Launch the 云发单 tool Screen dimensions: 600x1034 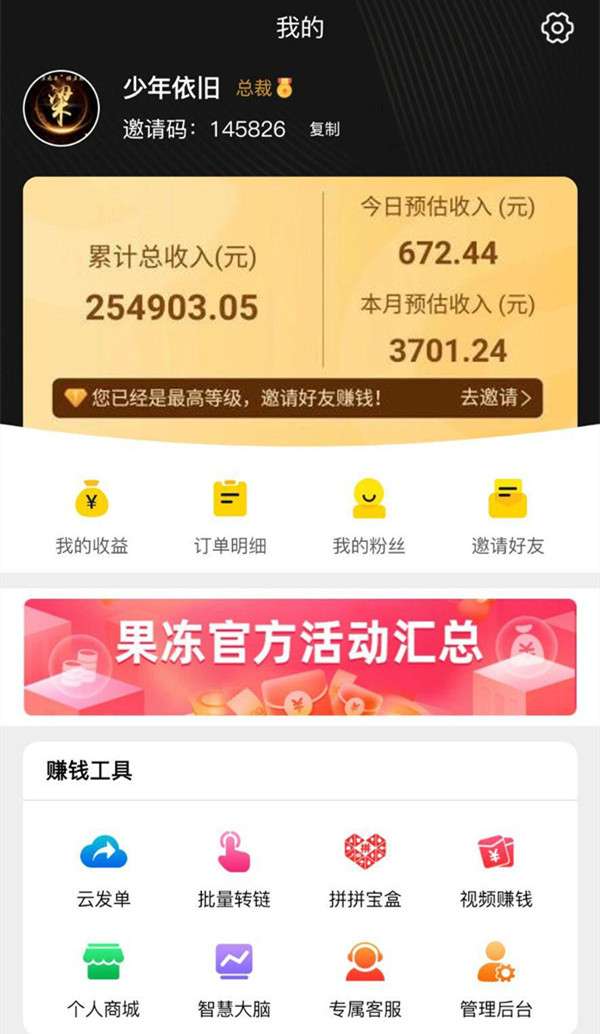point(104,870)
